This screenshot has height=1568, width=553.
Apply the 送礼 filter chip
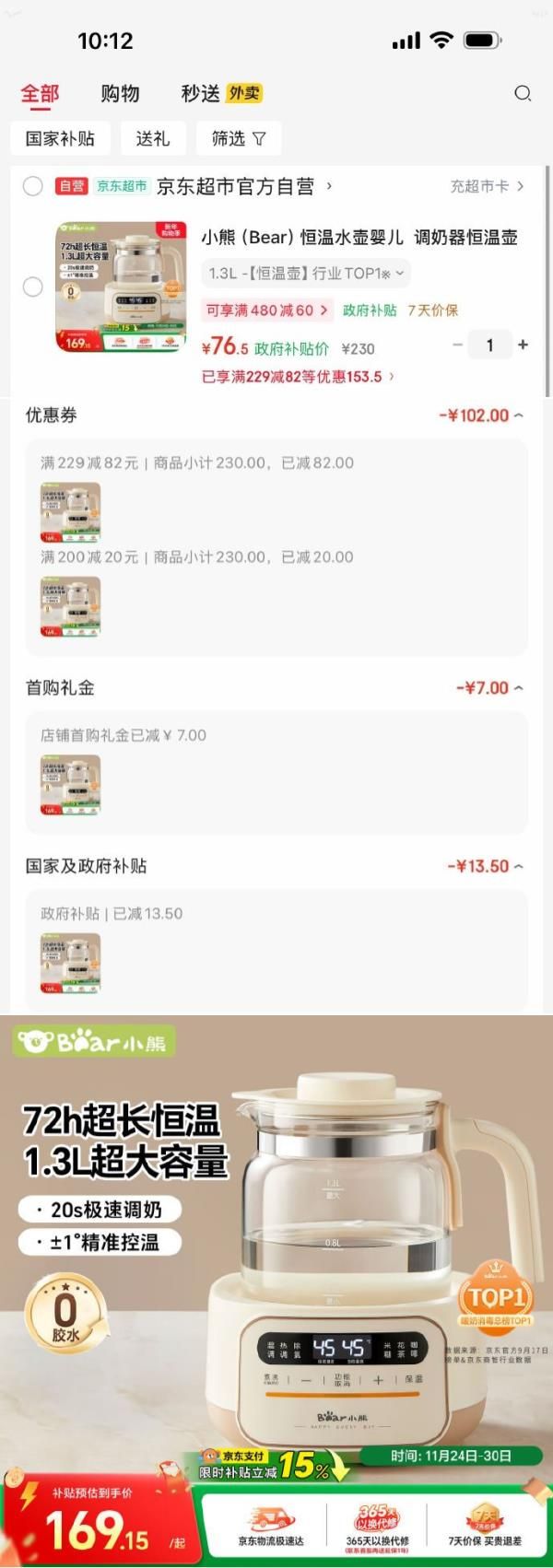152,138
